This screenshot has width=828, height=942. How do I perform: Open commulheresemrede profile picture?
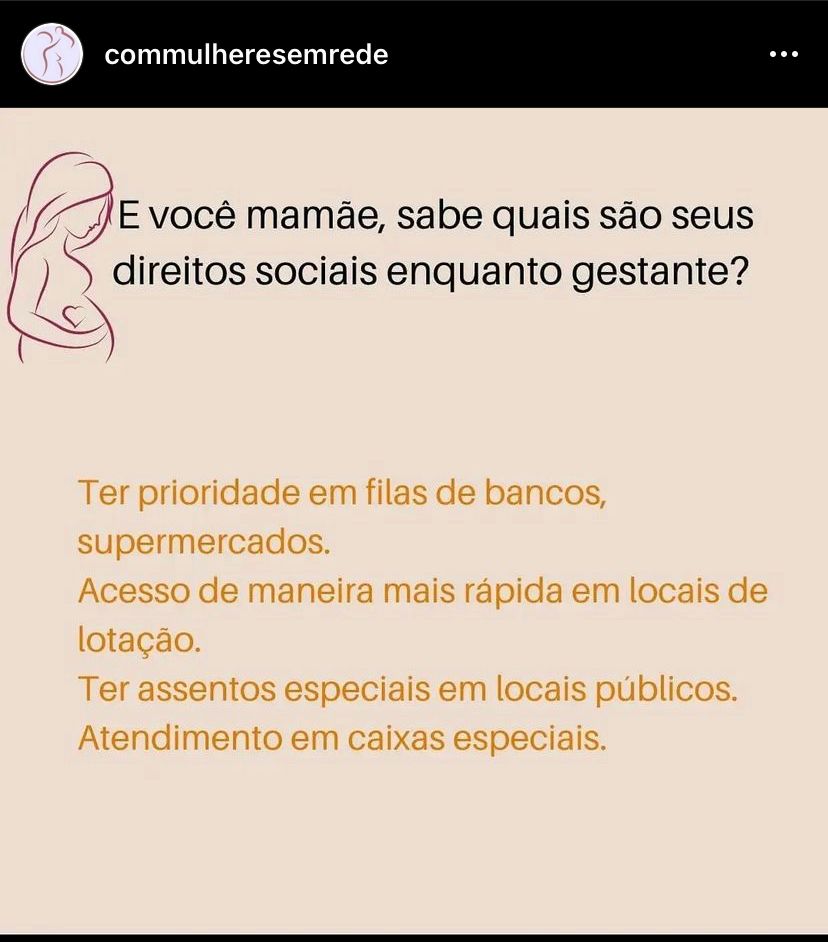click(x=51, y=54)
